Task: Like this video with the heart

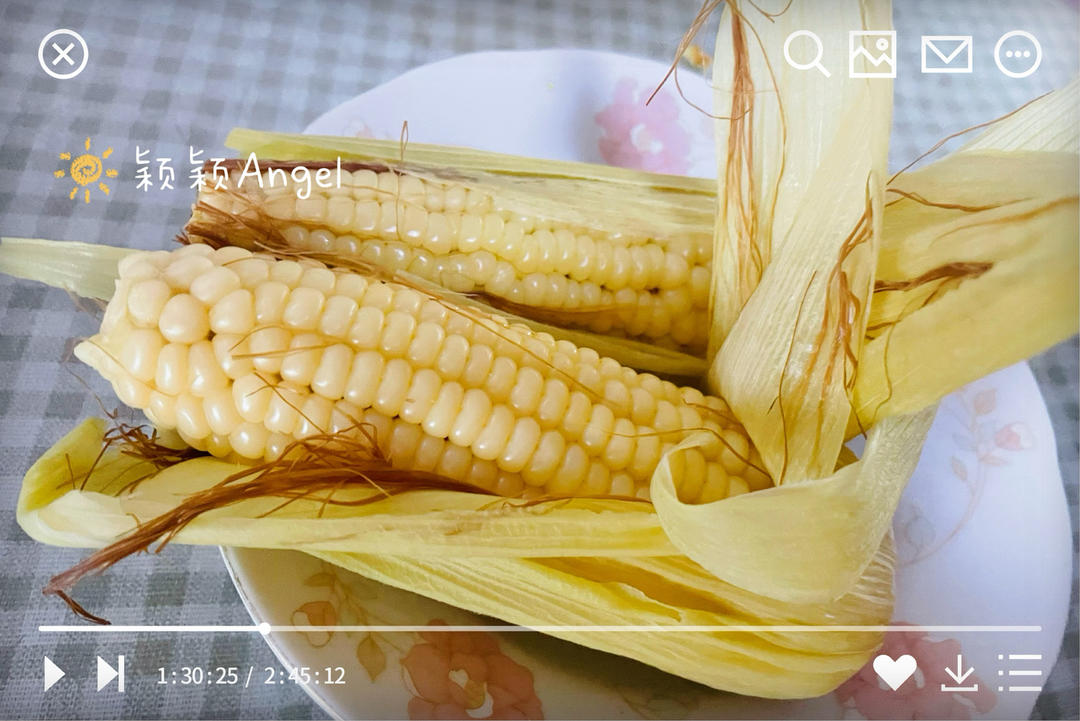Action: pyautogui.click(x=894, y=672)
